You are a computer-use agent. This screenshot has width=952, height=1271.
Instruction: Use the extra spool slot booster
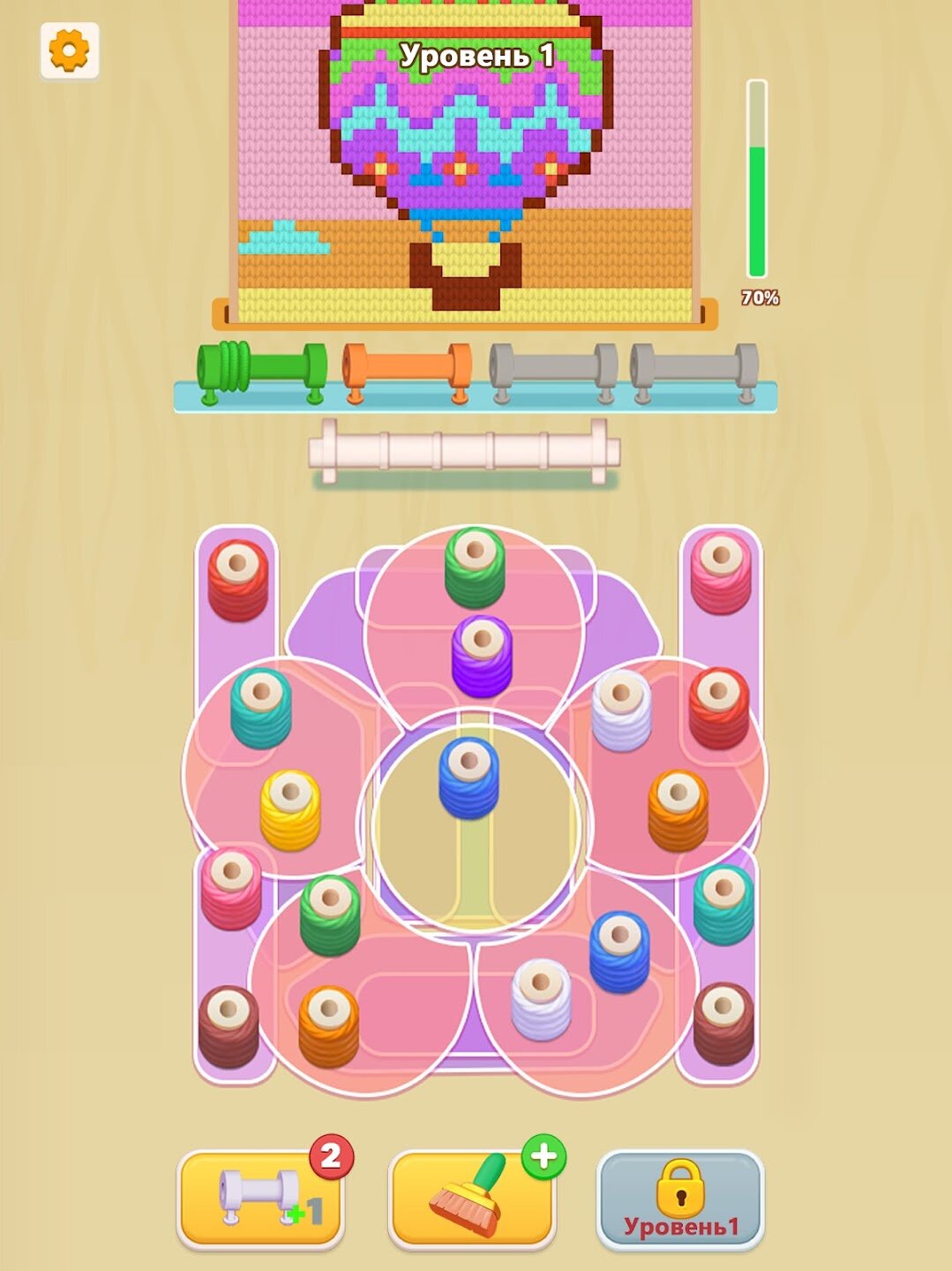(261, 1199)
